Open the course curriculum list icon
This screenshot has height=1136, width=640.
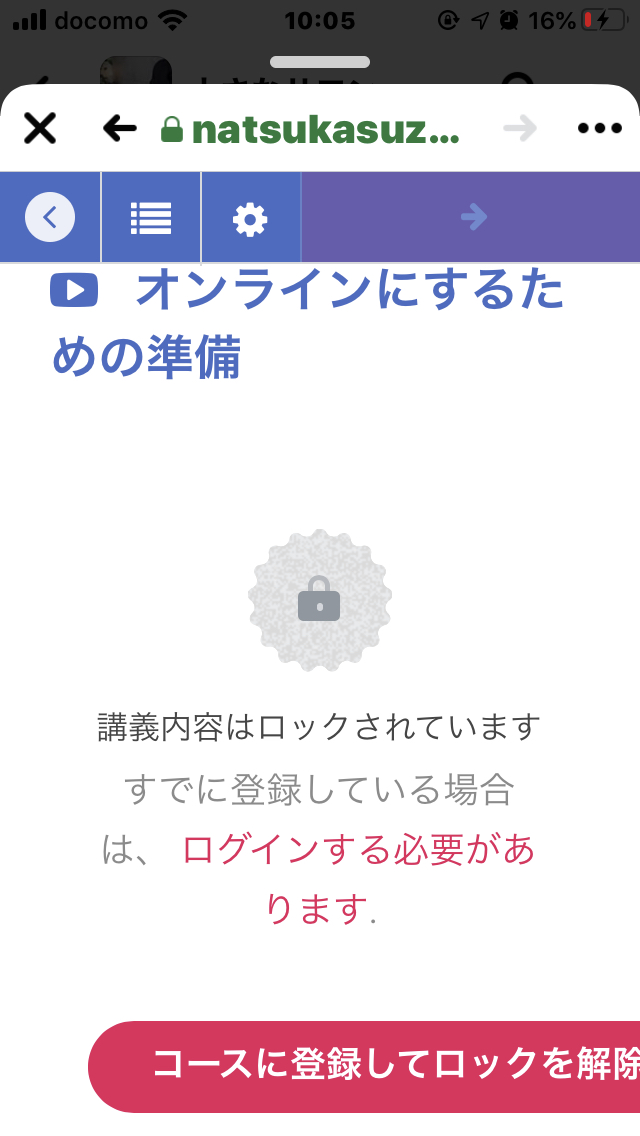click(x=151, y=217)
